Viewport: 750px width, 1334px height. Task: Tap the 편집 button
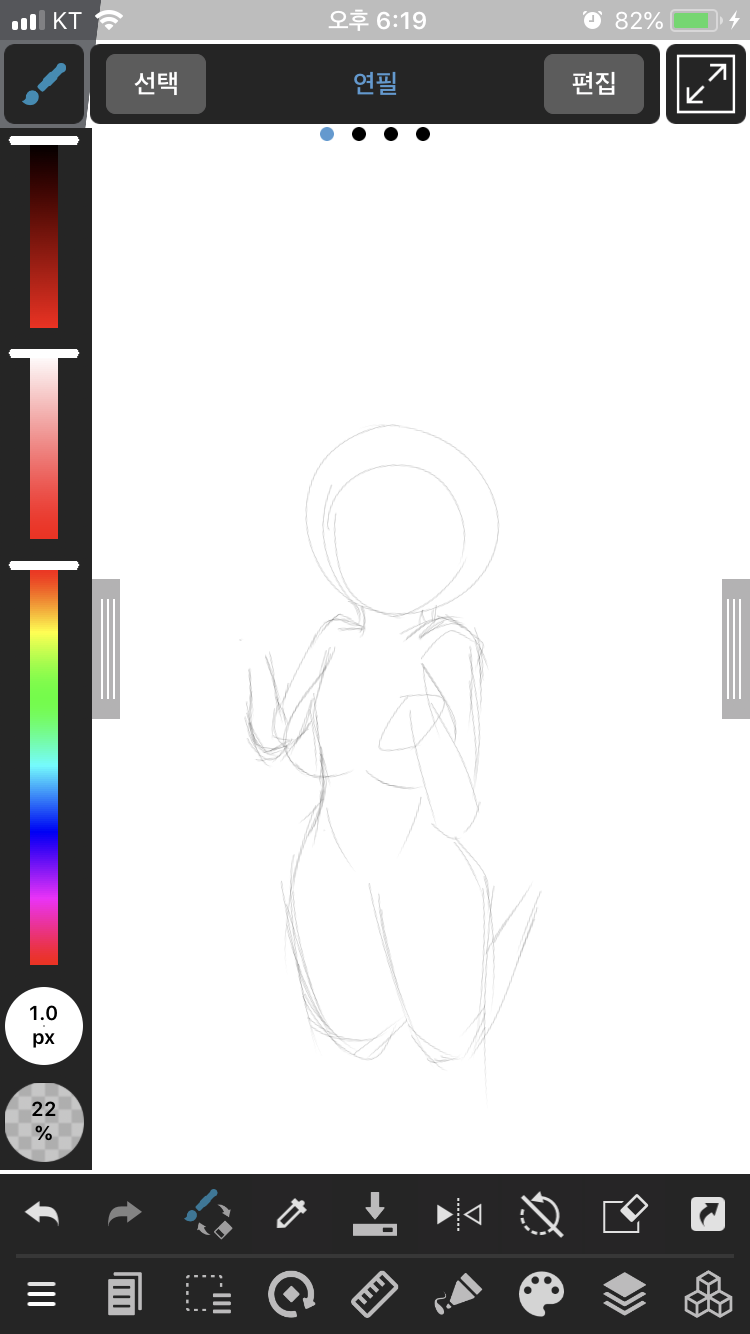(x=594, y=83)
